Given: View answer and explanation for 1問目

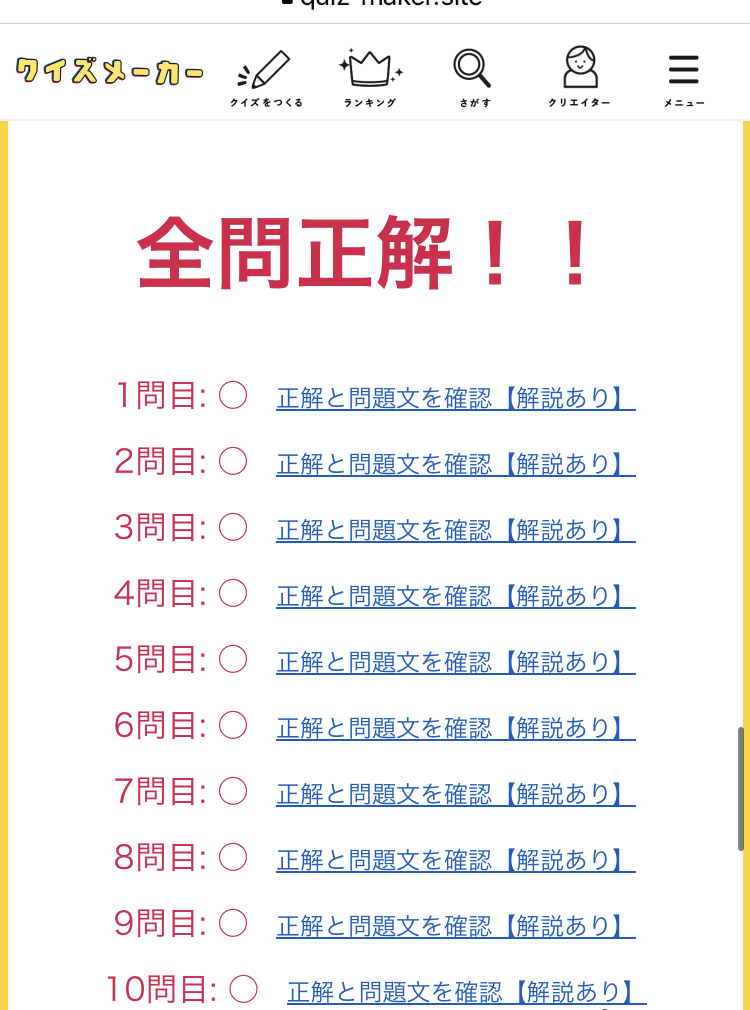Looking at the screenshot, I should (455, 398).
